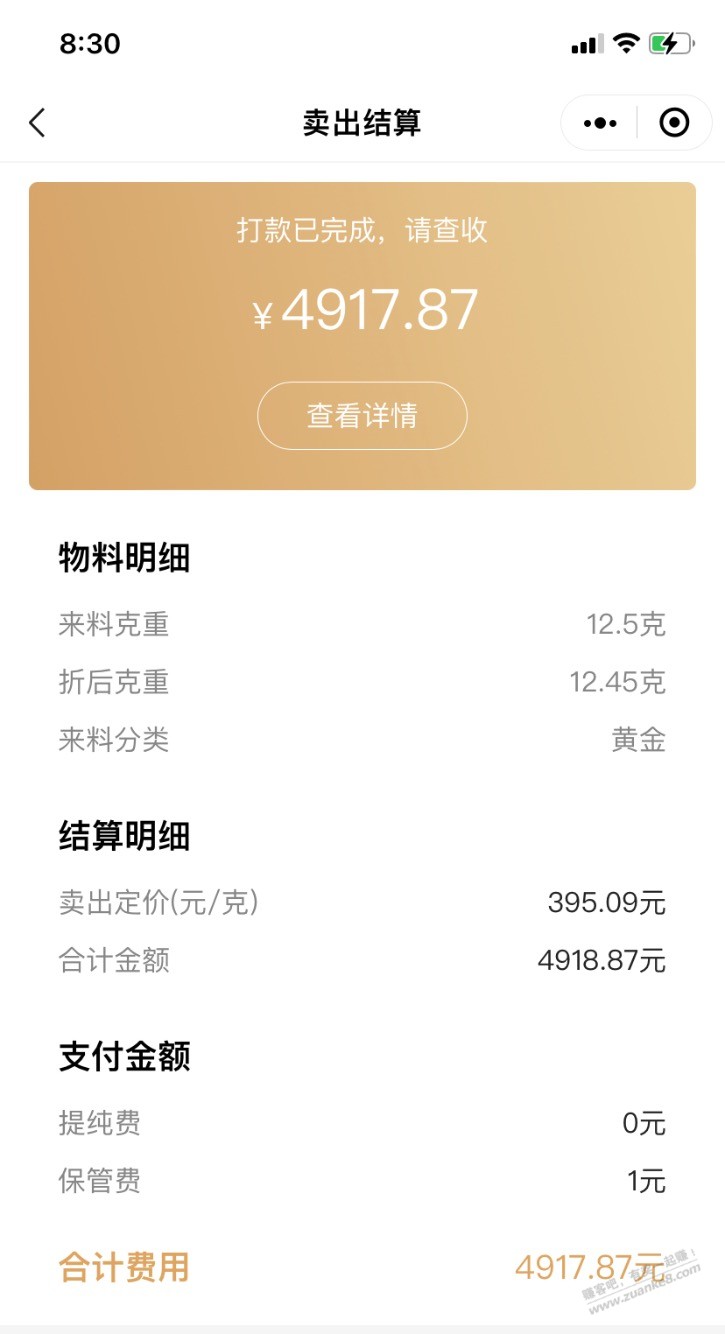The height and width of the screenshot is (1334, 725).
Task: Close the mini program with the circle icon
Action: [x=675, y=123]
